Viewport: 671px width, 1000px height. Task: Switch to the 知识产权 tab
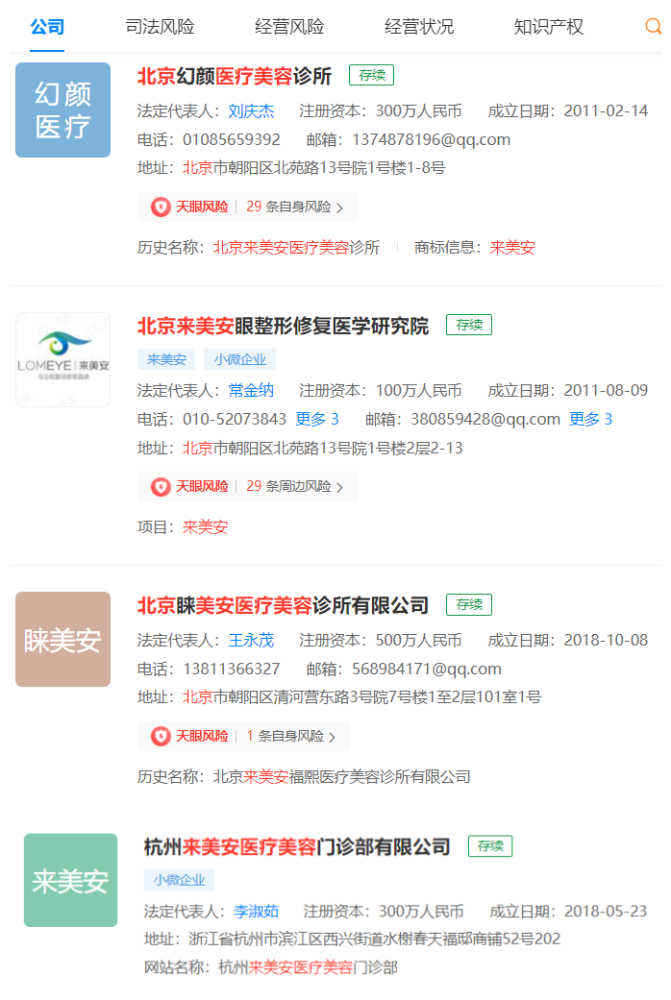click(x=548, y=27)
